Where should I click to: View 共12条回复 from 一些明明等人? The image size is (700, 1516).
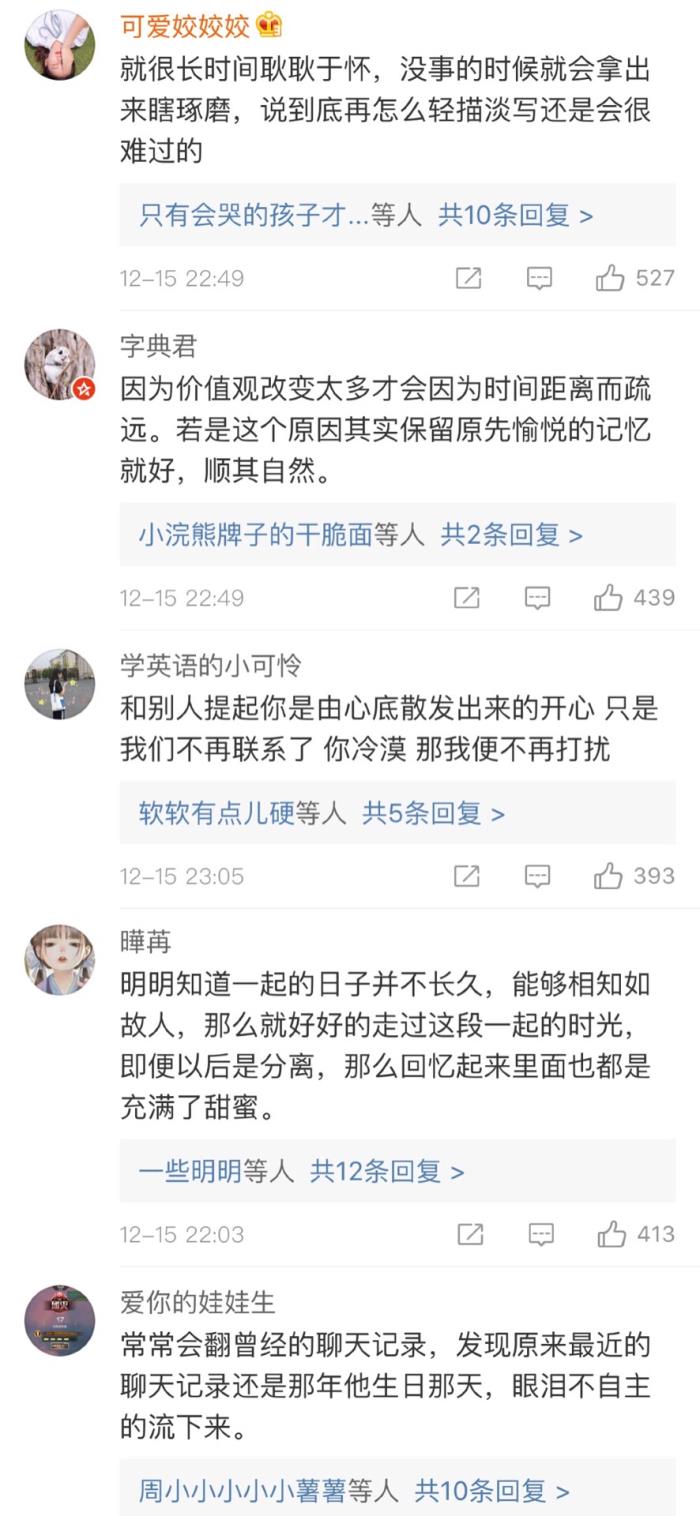tap(387, 1171)
